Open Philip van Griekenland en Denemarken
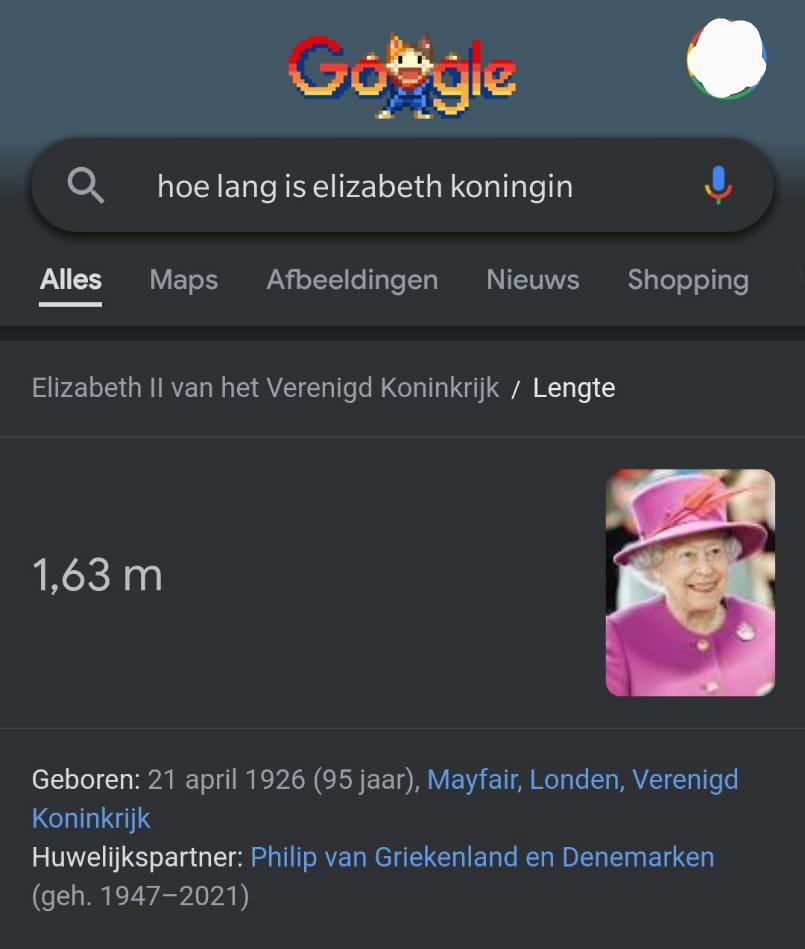 coord(483,857)
